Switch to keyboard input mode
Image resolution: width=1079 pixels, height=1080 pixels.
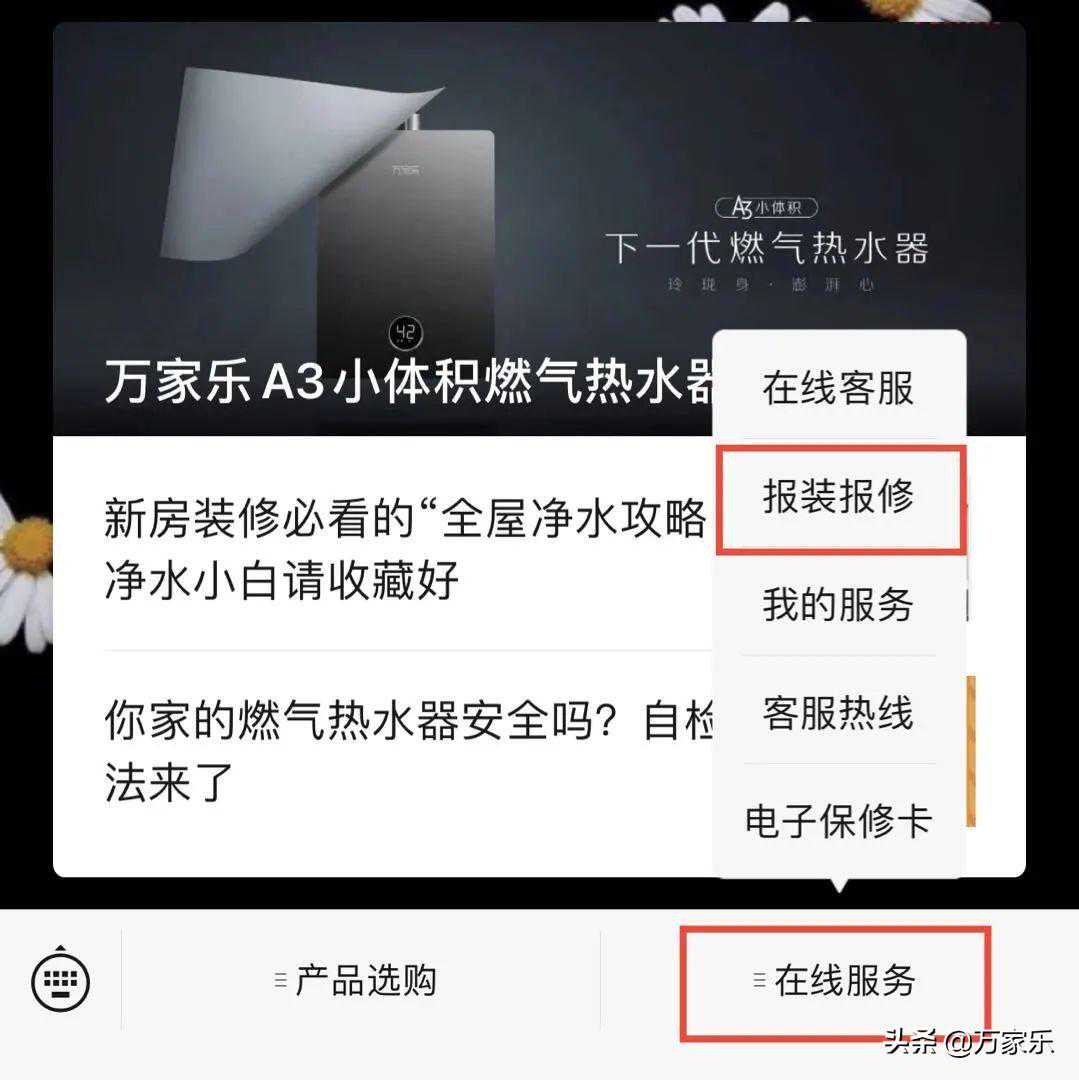click(x=61, y=980)
